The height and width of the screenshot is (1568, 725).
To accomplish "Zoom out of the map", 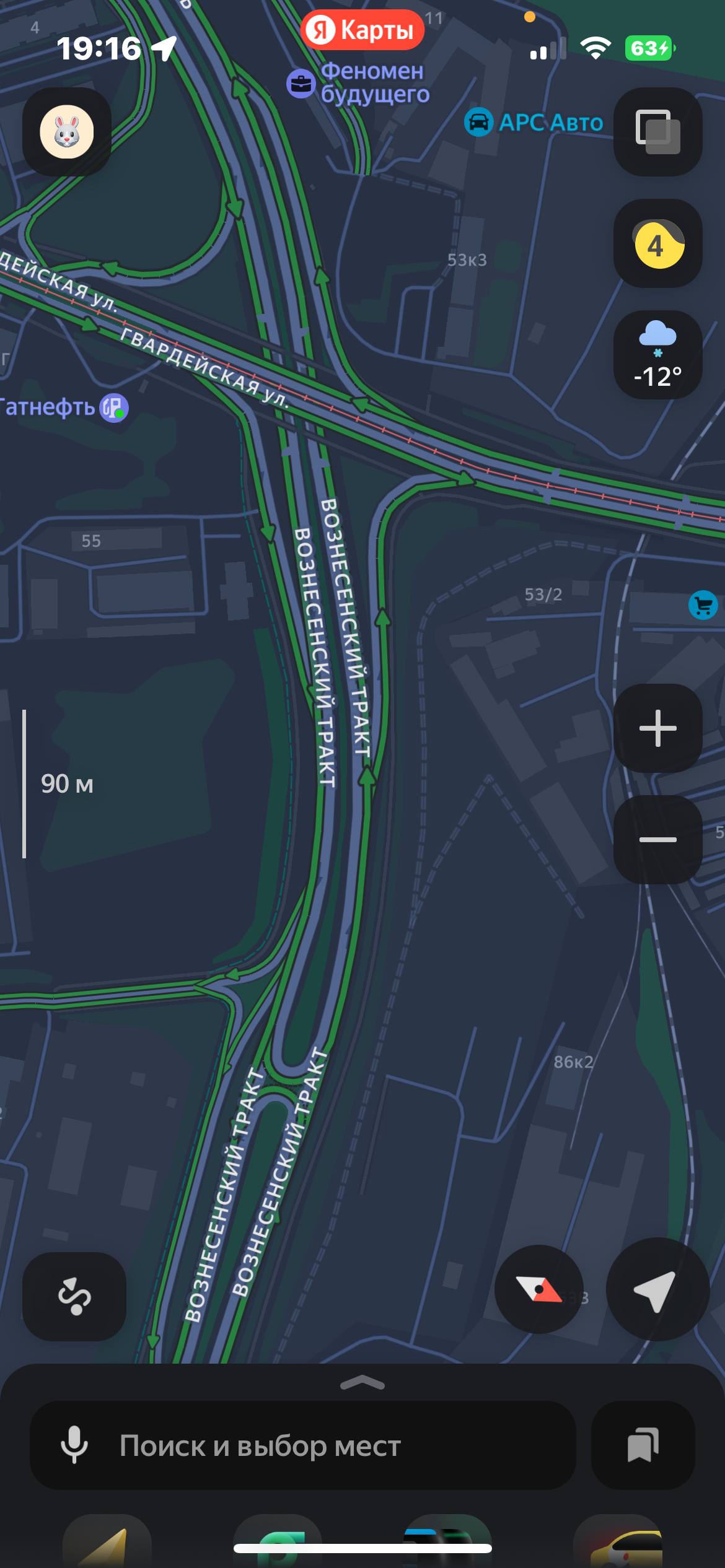I will (657, 839).
